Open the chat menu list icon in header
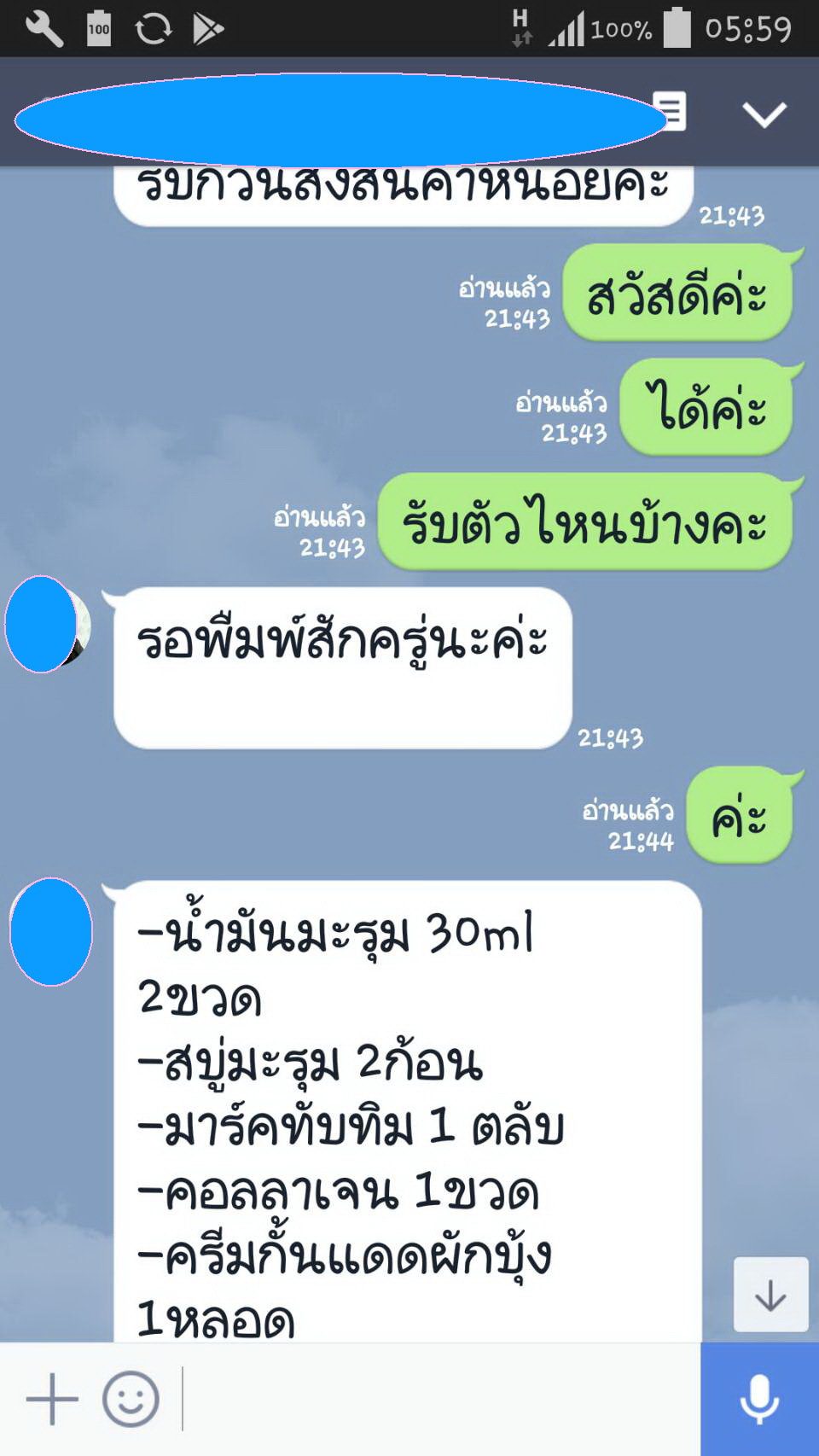819x1456 pixels. tap(671, 112)
